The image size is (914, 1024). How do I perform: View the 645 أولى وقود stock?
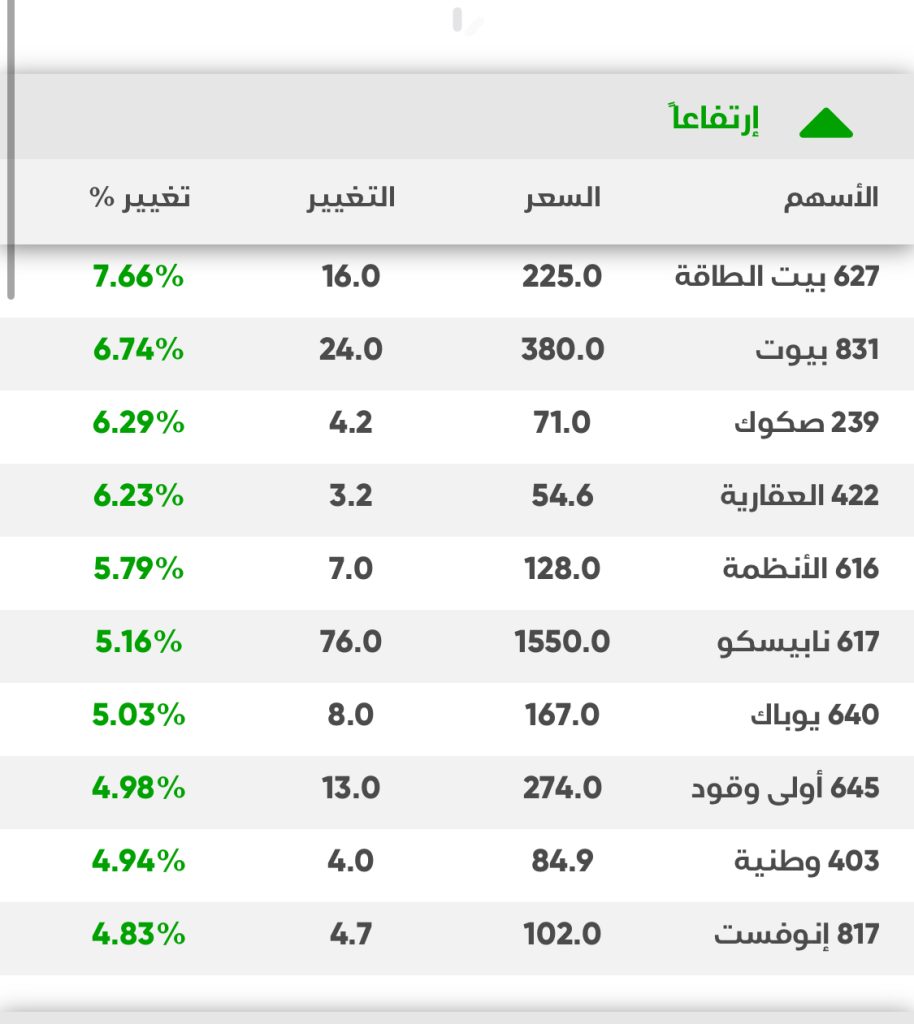[785, 788]
